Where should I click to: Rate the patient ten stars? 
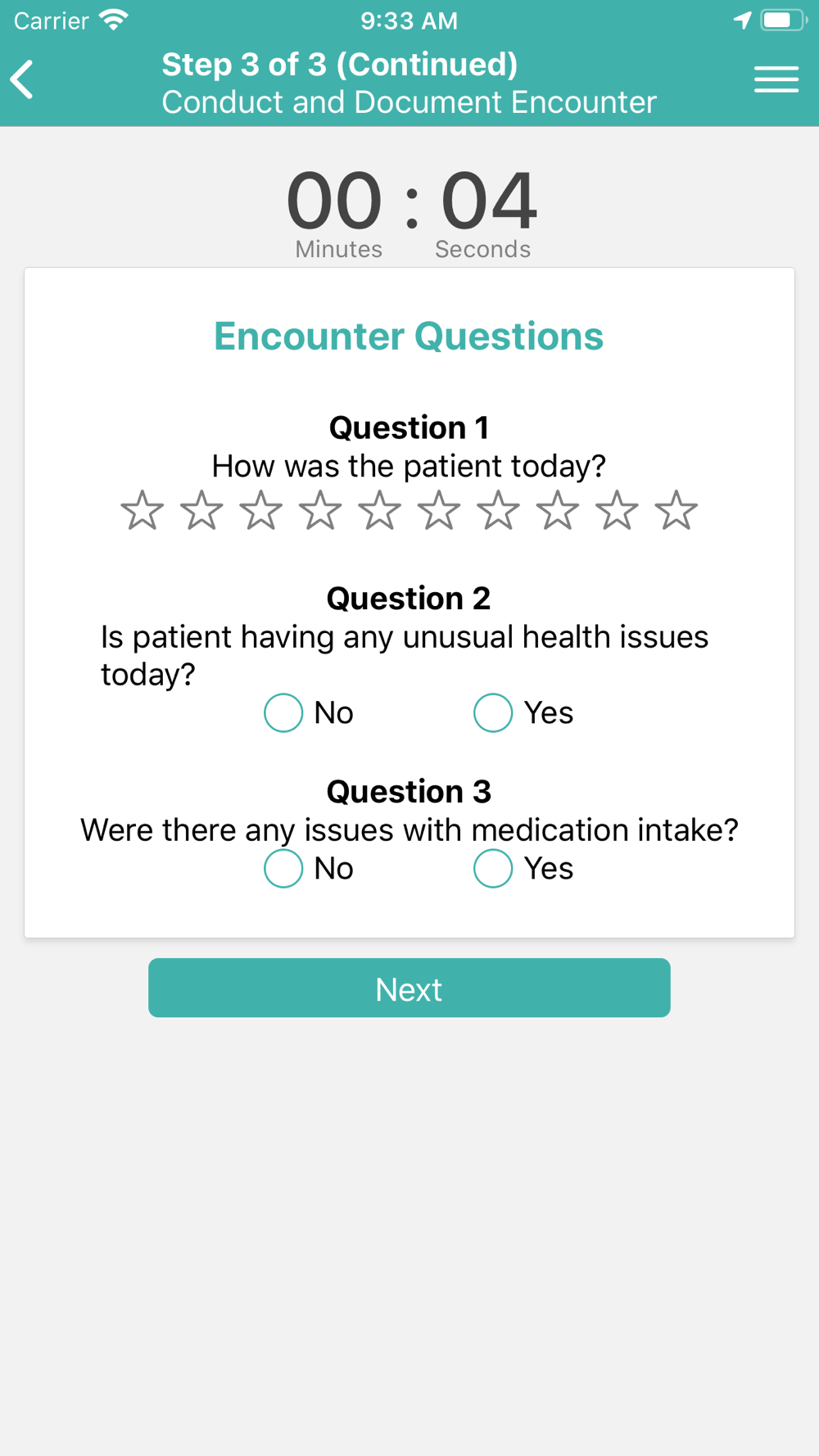(x=676, y=510)
